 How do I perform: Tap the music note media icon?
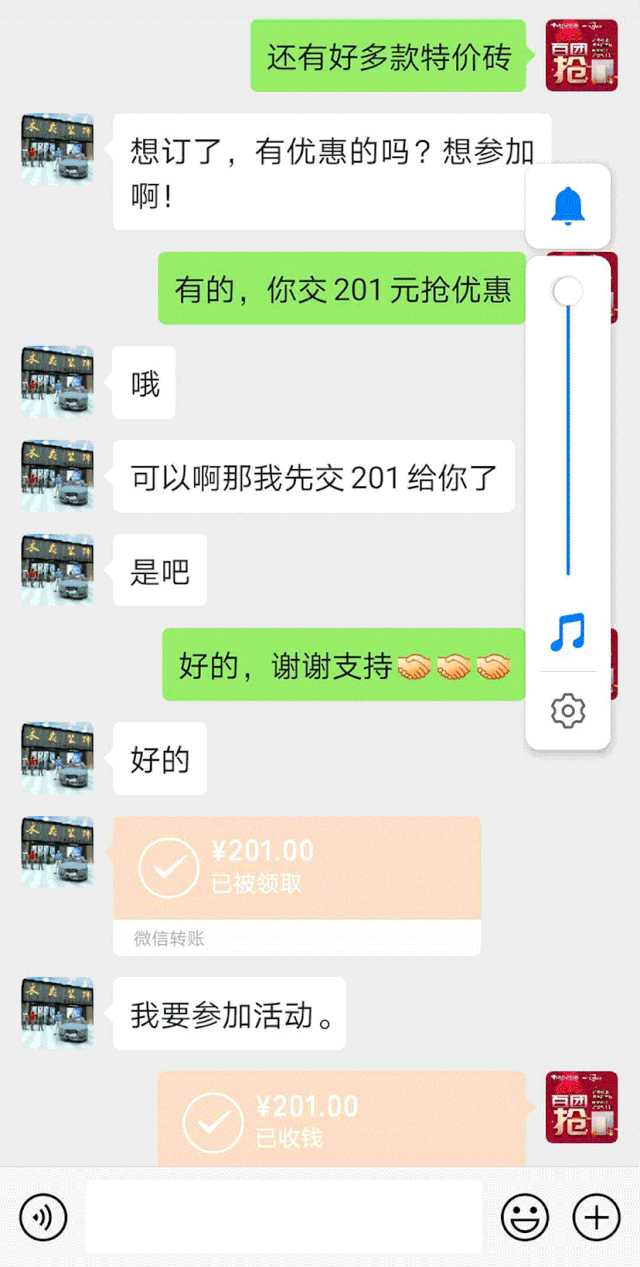coord(568,632)
